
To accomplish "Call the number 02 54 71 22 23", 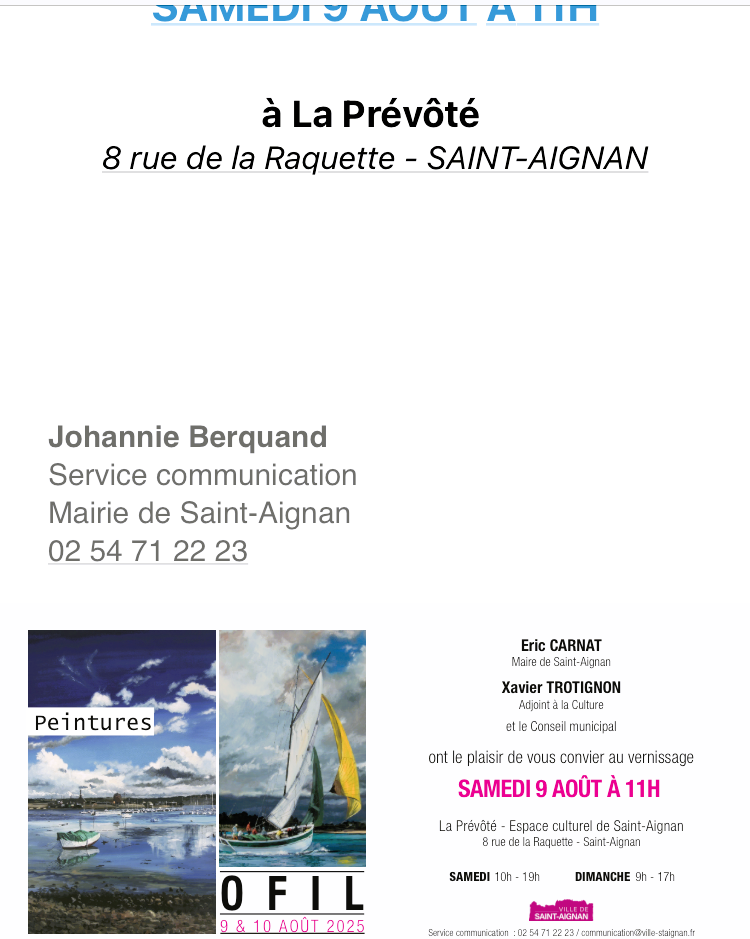I will 148,551.
